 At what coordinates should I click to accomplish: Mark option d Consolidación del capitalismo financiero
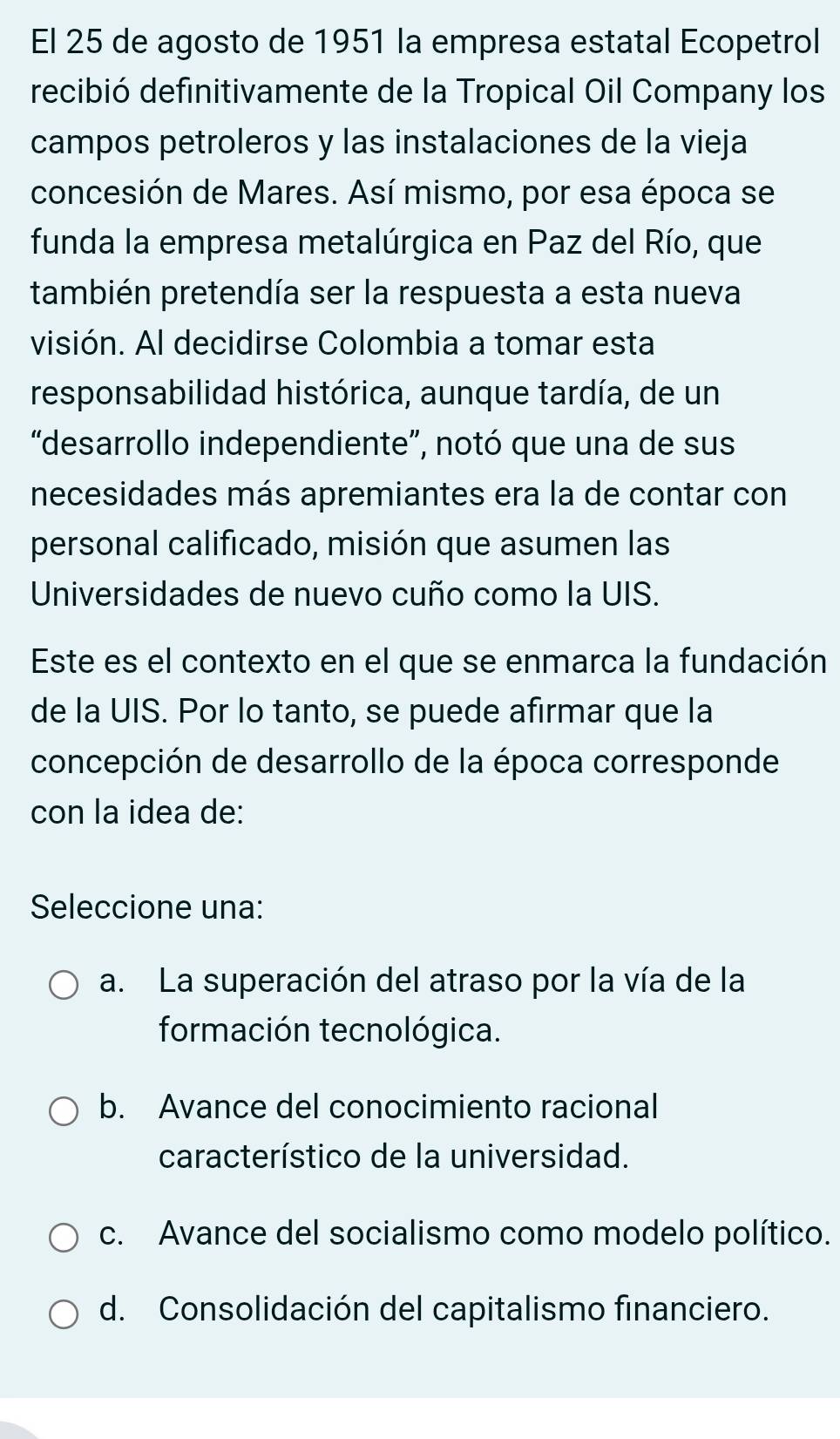coord(63,1313)
